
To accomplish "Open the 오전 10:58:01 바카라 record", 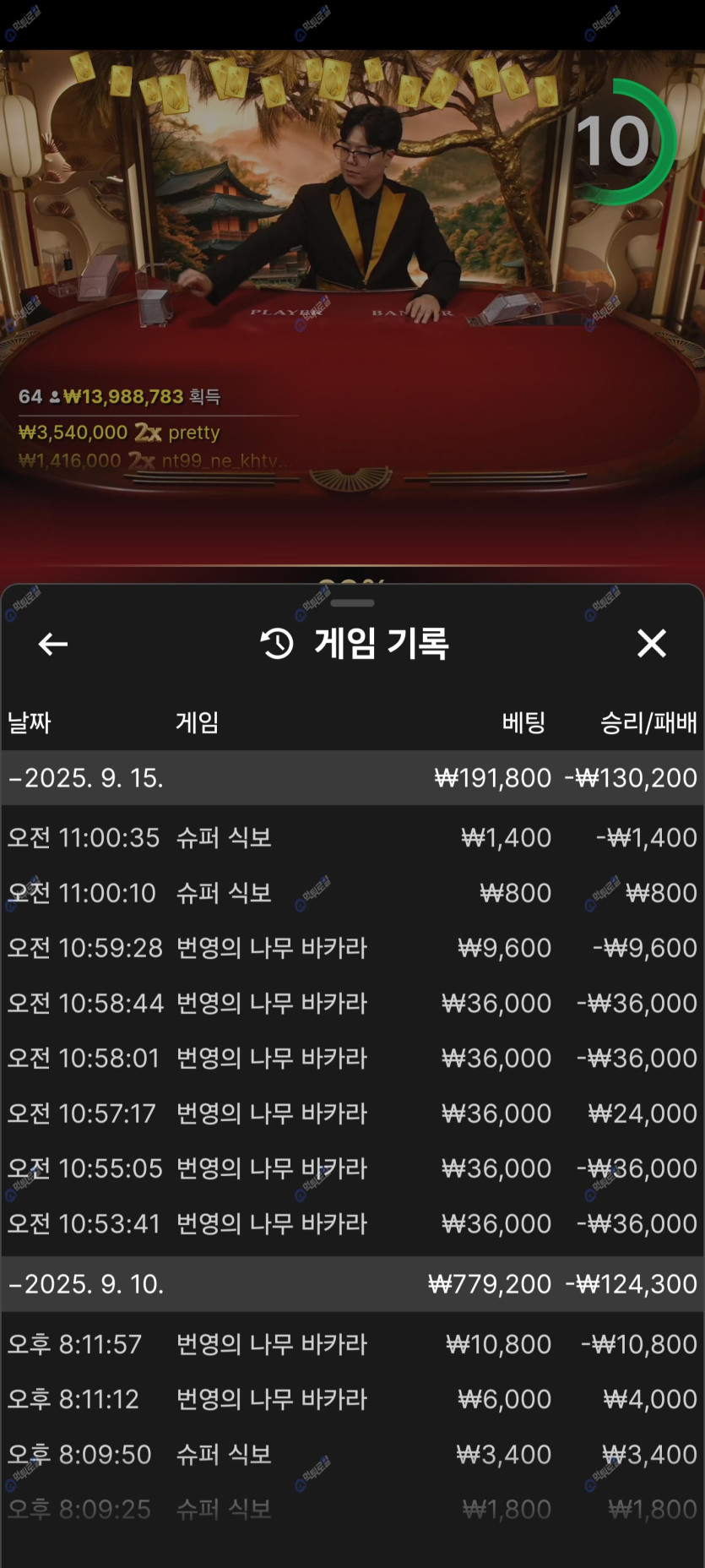I will point(352,1058).
